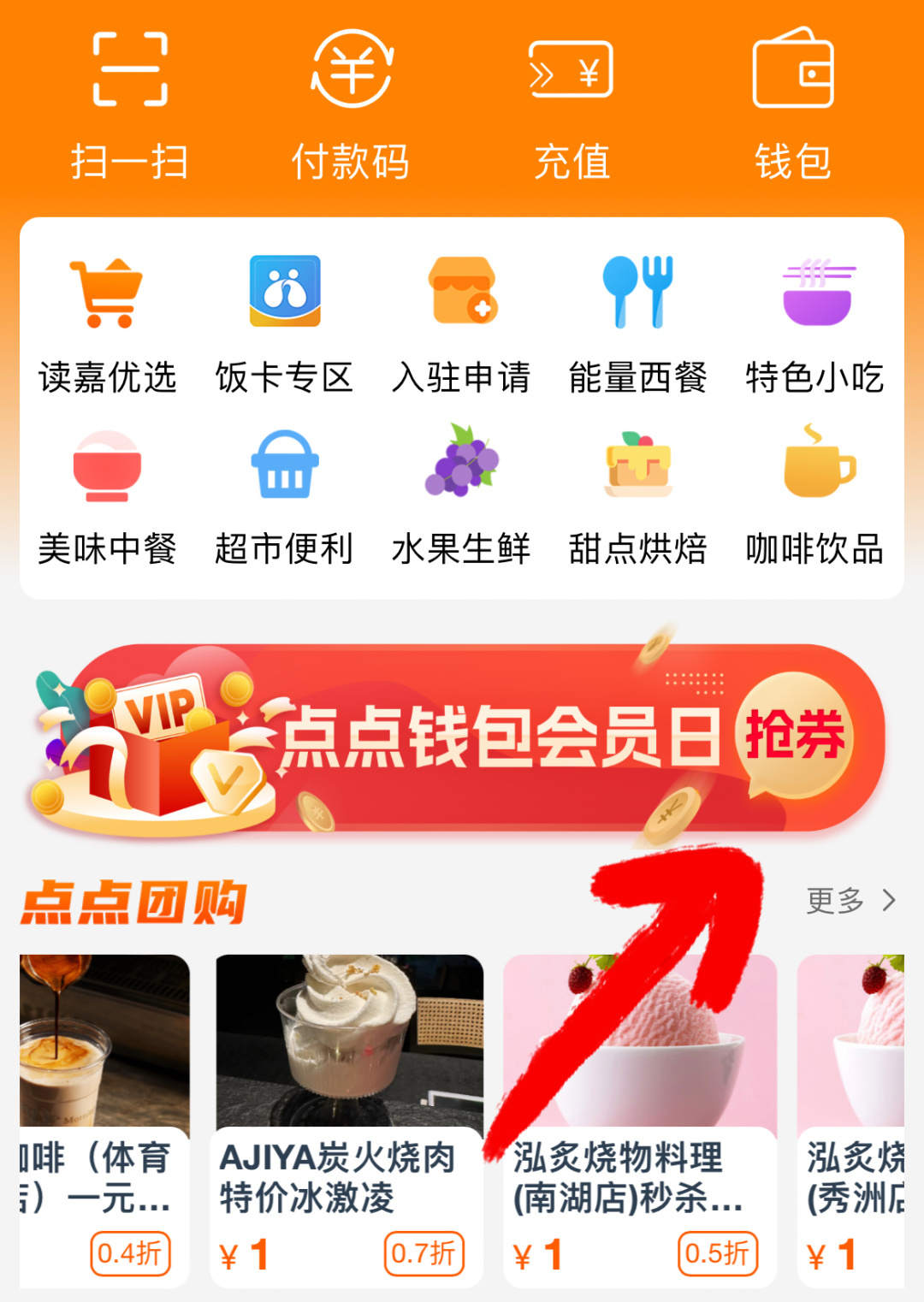Open 钱包 wallet
The width and height of the screenshot is (924, 1302).
click(x=793, y=103)
